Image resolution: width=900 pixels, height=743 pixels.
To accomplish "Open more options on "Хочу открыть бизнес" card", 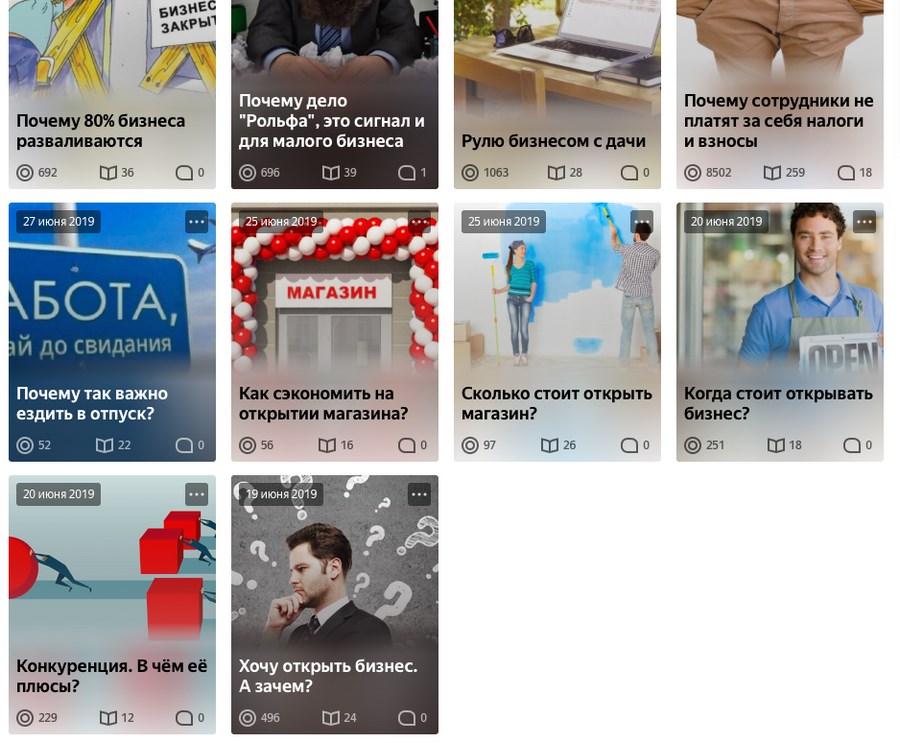I will [x=420, y=494].
